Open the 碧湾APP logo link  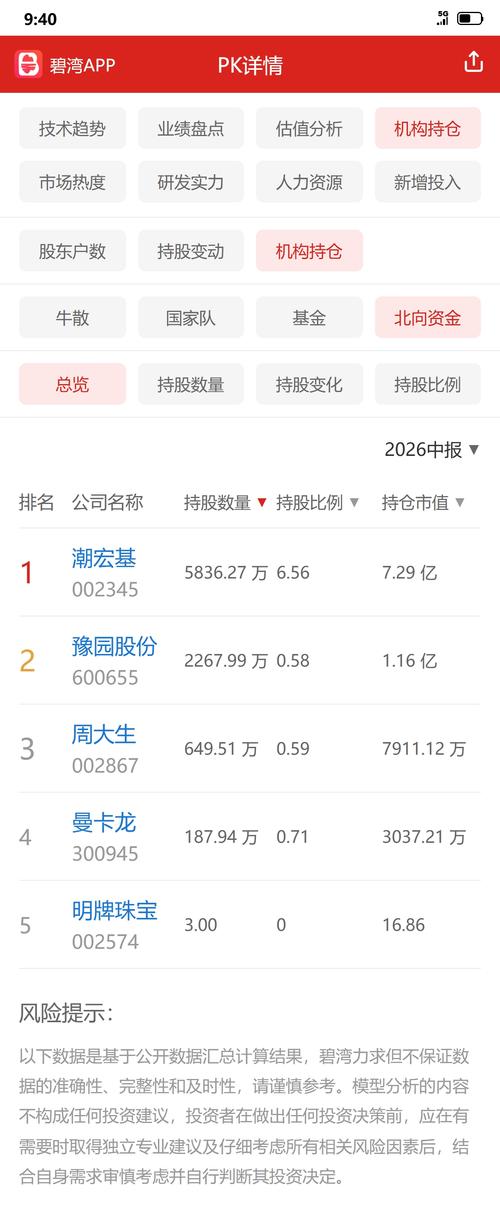(x=65, y=64)
